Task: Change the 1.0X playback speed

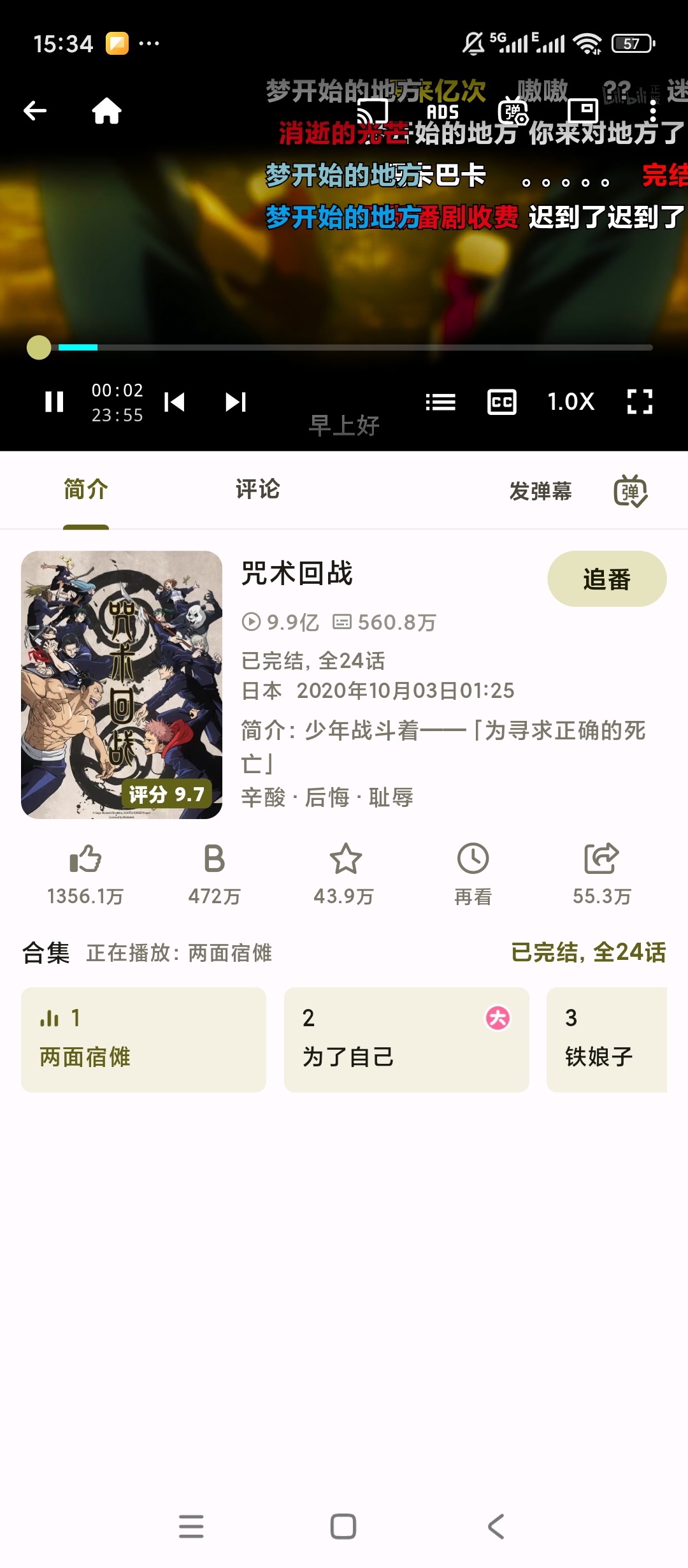Action: click(x=571, y=402)
